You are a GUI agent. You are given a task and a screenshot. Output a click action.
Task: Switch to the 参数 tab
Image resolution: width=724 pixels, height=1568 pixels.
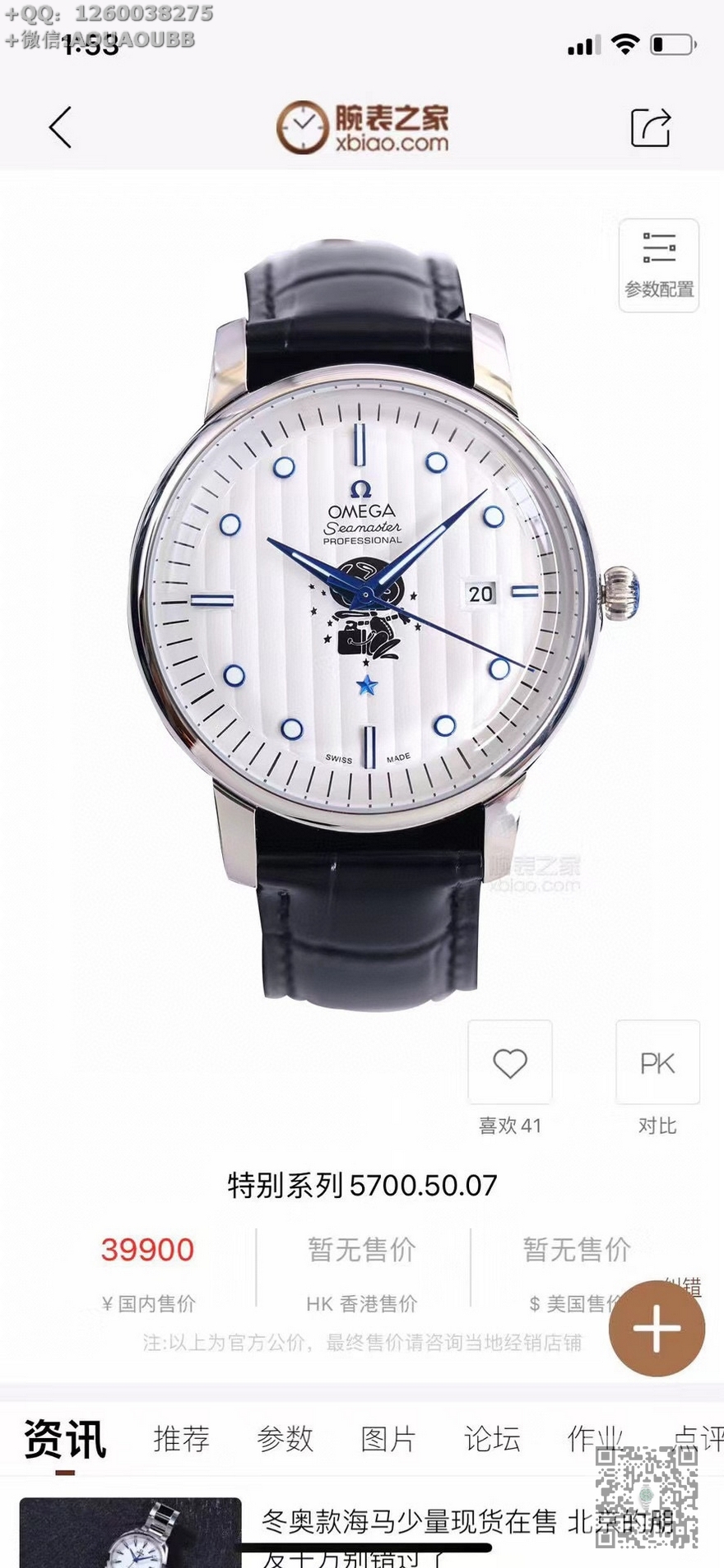(x=285, y=1439)
